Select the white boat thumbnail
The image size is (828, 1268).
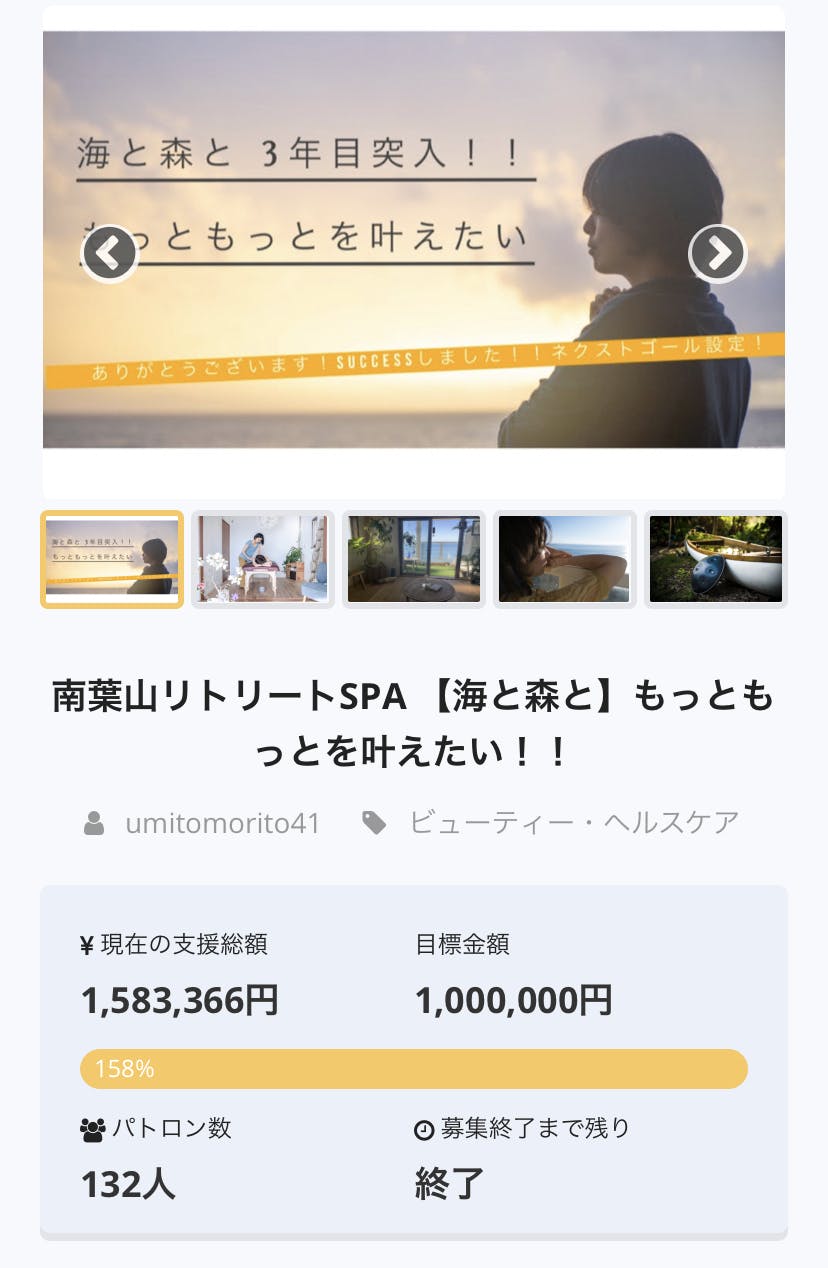pyautogui.click(x=716, y=559)
